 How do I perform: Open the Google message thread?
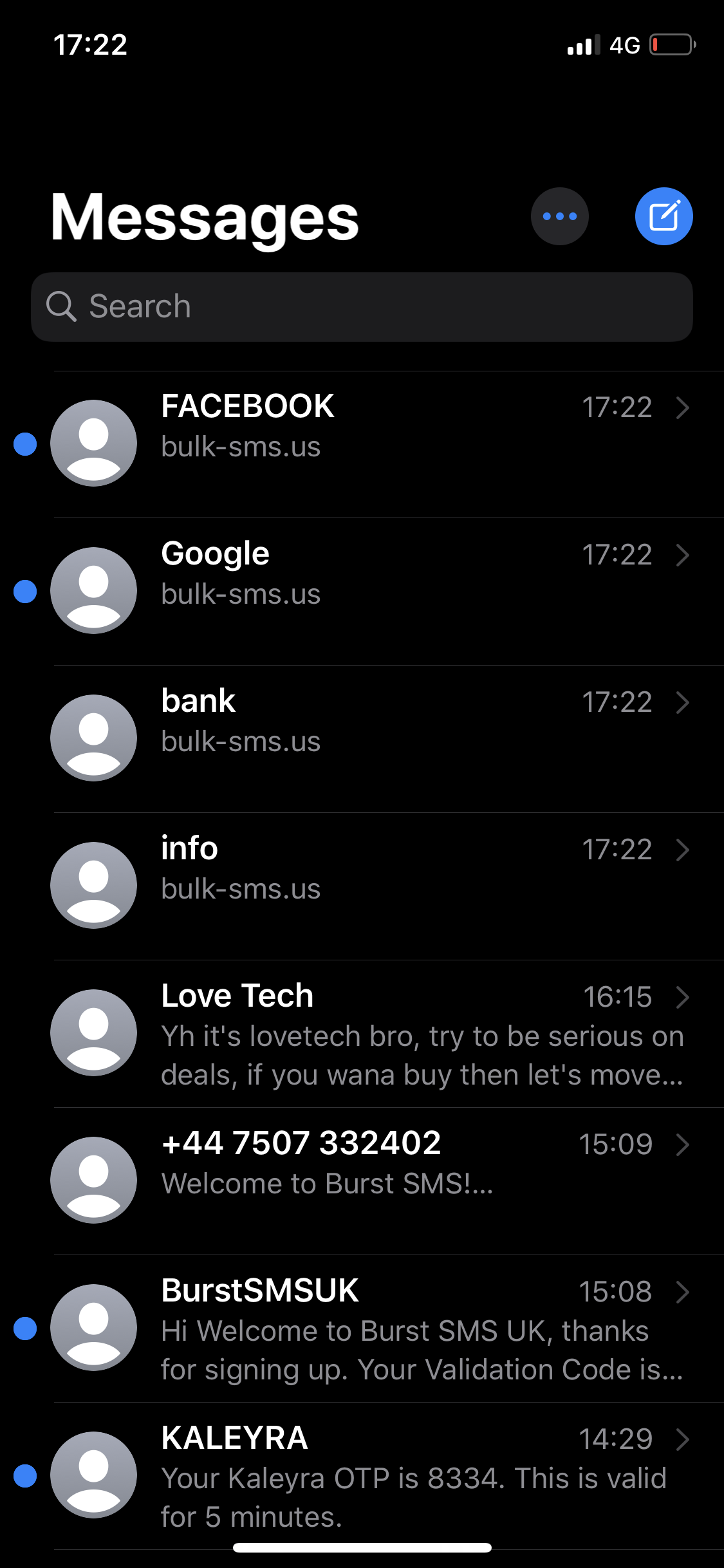(x=362, y=592)
